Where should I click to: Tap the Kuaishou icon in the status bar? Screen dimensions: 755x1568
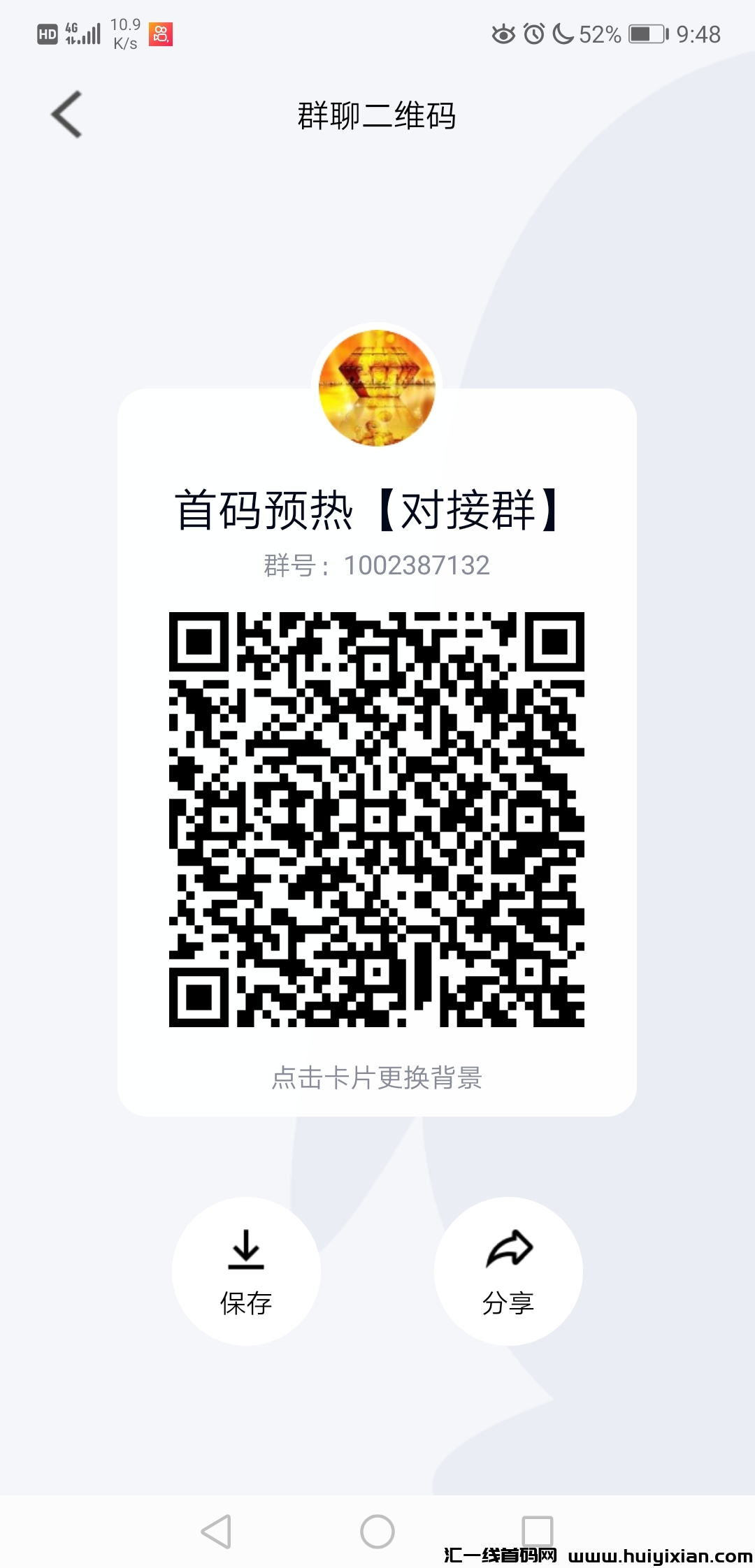161,35
